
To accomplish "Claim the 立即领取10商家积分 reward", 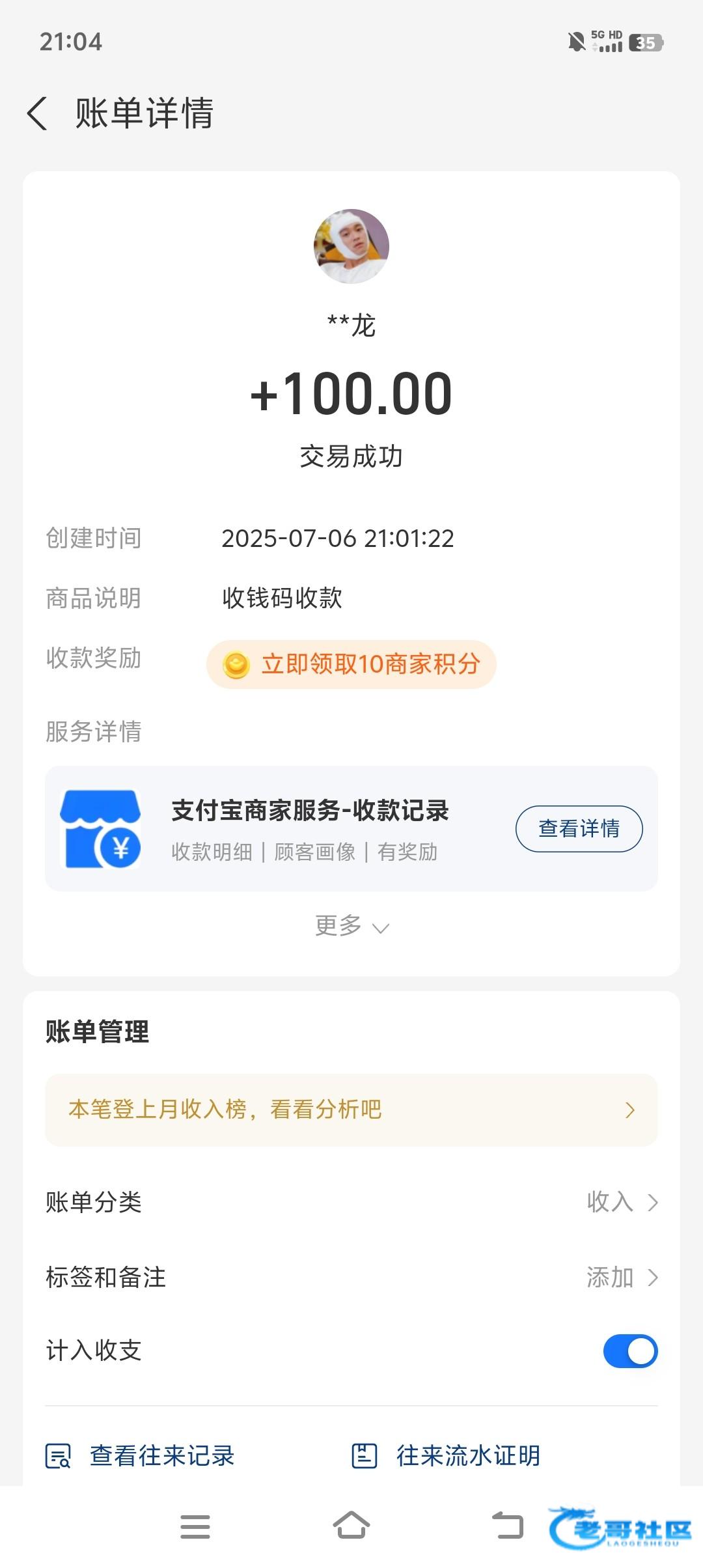I will [351, 664].
